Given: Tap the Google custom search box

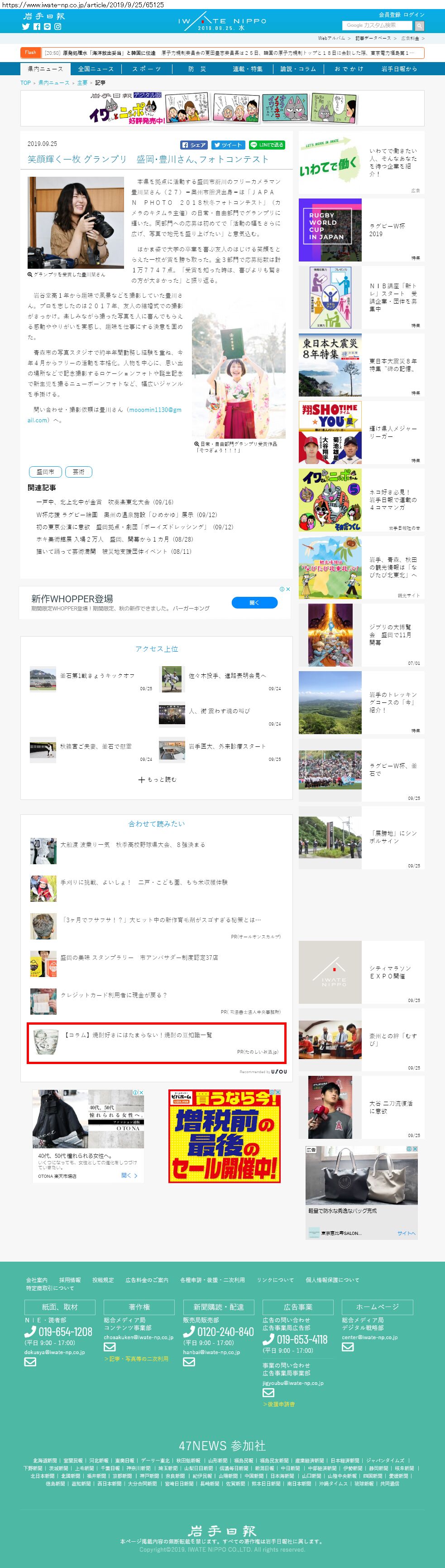Looking at the screenshot, I should (x=378, y=25).
